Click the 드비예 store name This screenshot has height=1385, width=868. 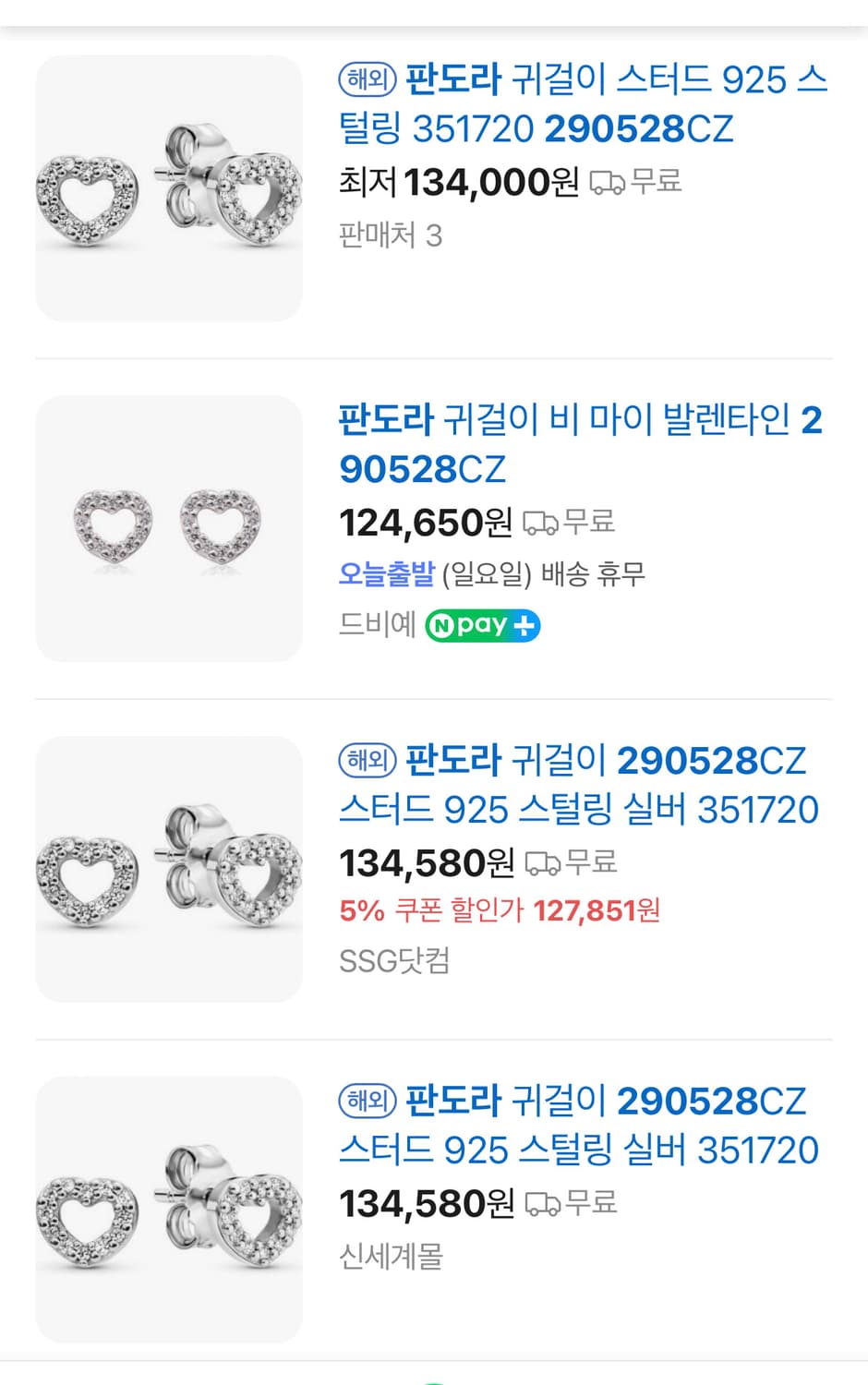coord(375,625)
